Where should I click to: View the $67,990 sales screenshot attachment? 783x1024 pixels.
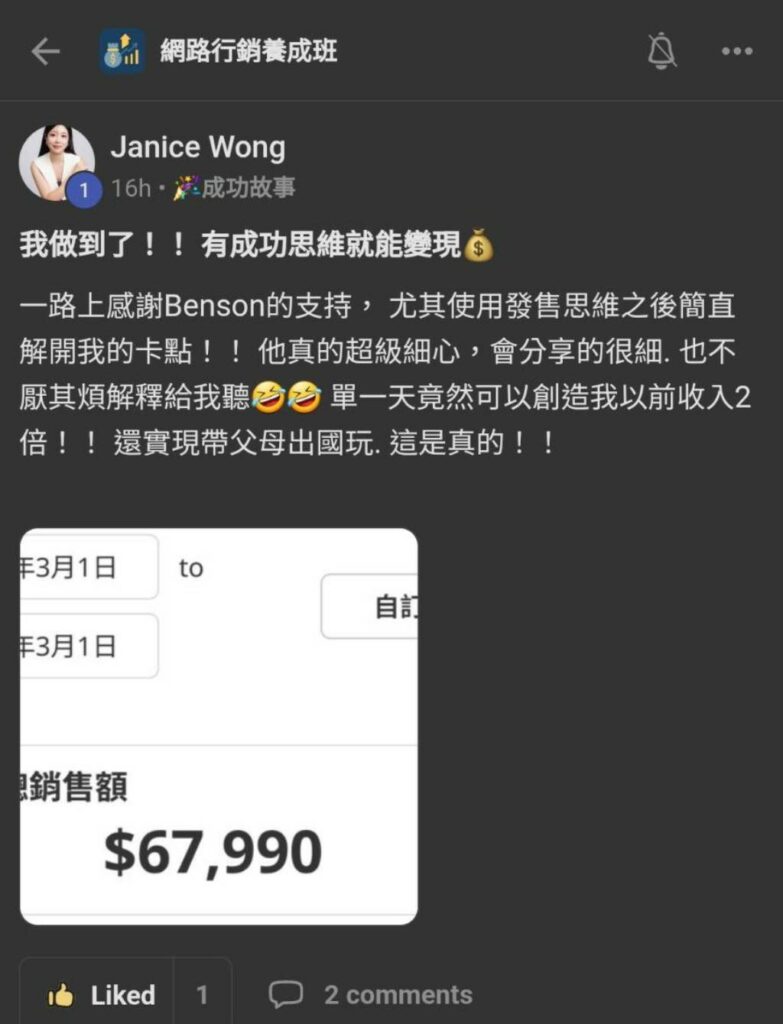pos(219,726)
